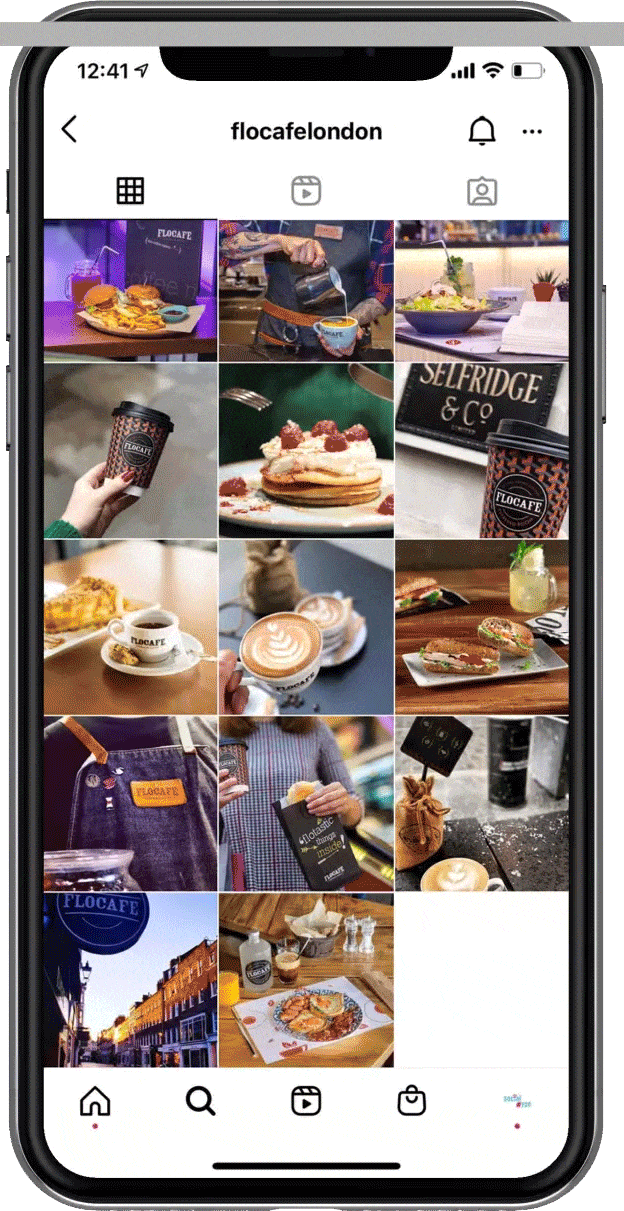The width and height of the screenshot is (624, 1211).
Task: Switch to the Reels tab on profile
Action: coord(306,190)
